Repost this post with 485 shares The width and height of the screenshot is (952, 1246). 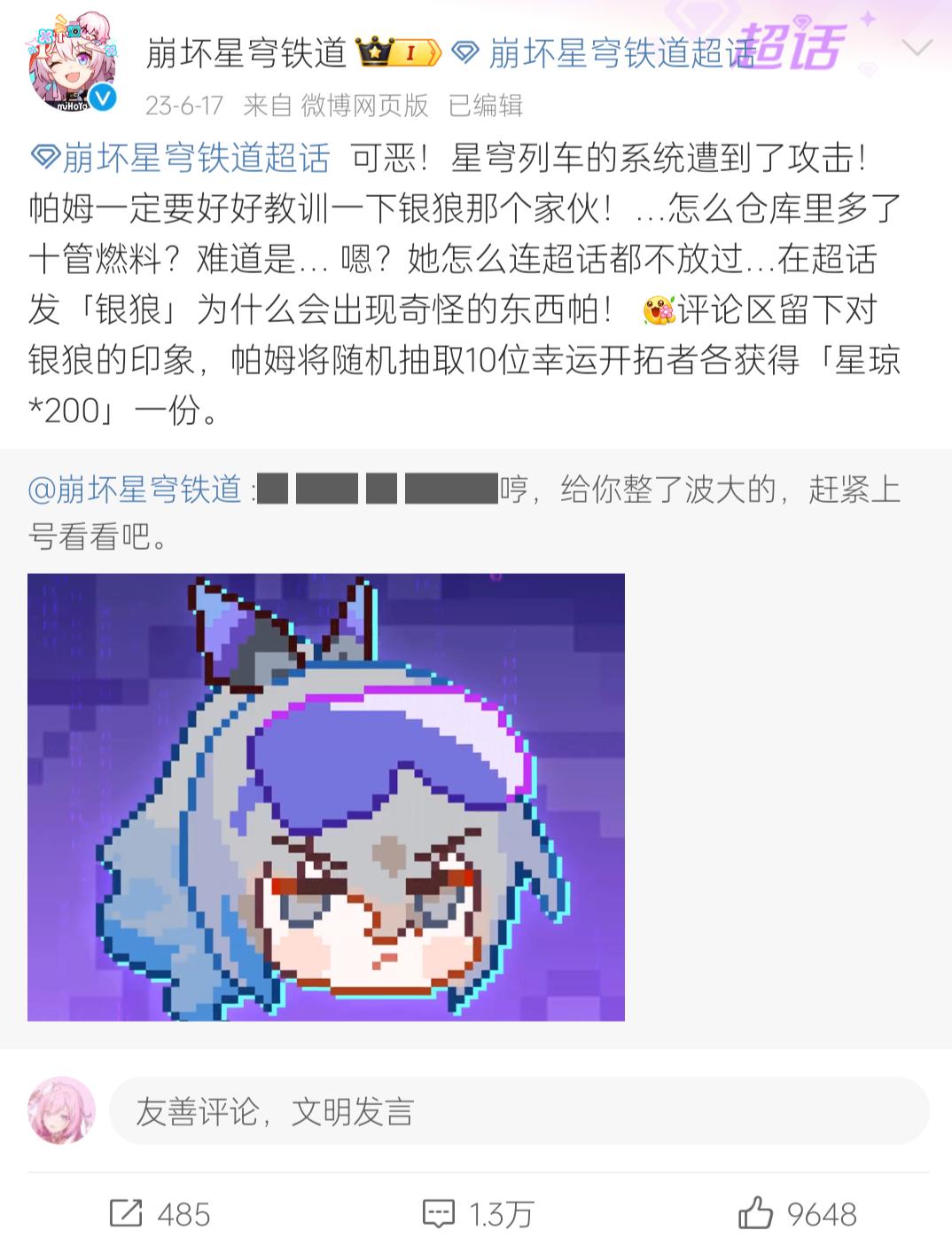tap(160, 1213)
